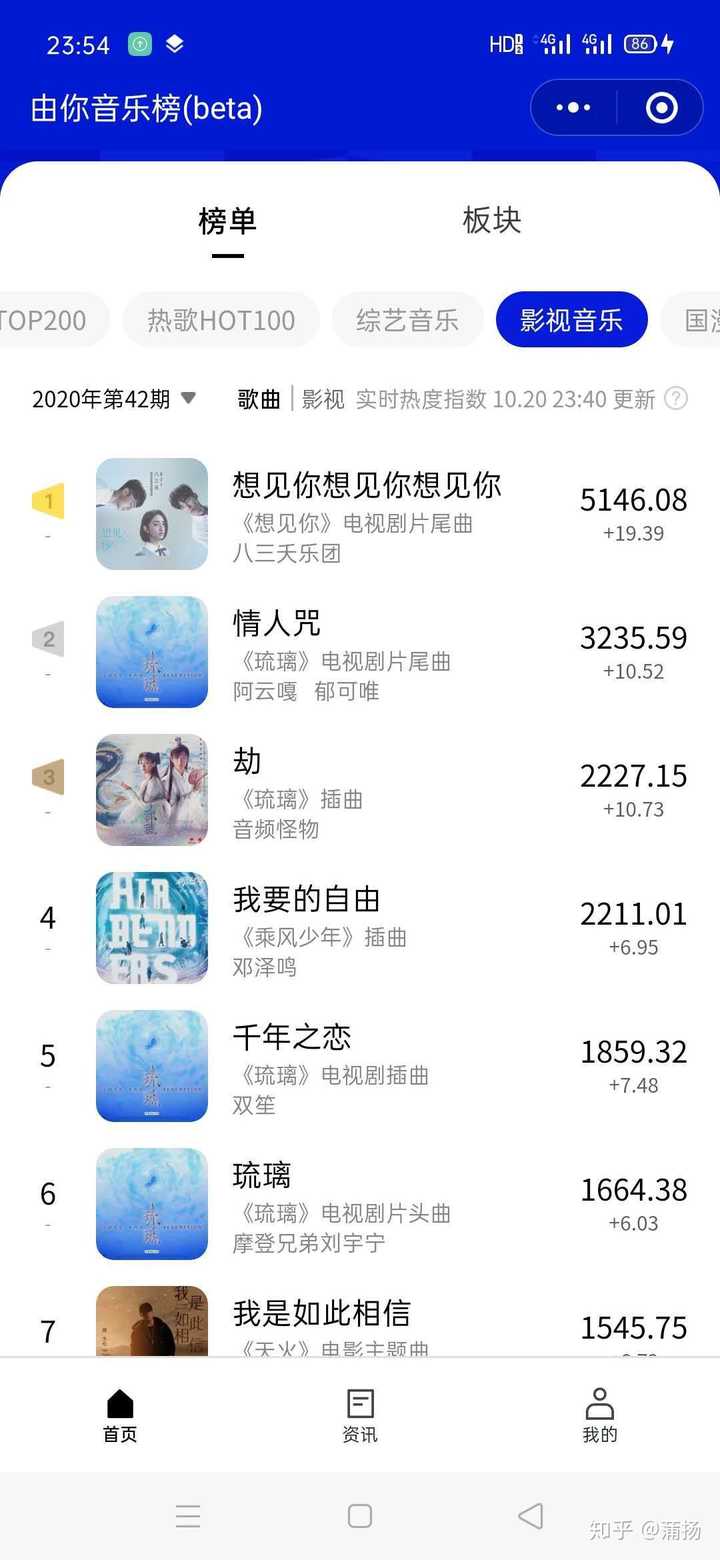
Task: Select the 影视音乐 chart filter
Action: (x=572, y=318)
